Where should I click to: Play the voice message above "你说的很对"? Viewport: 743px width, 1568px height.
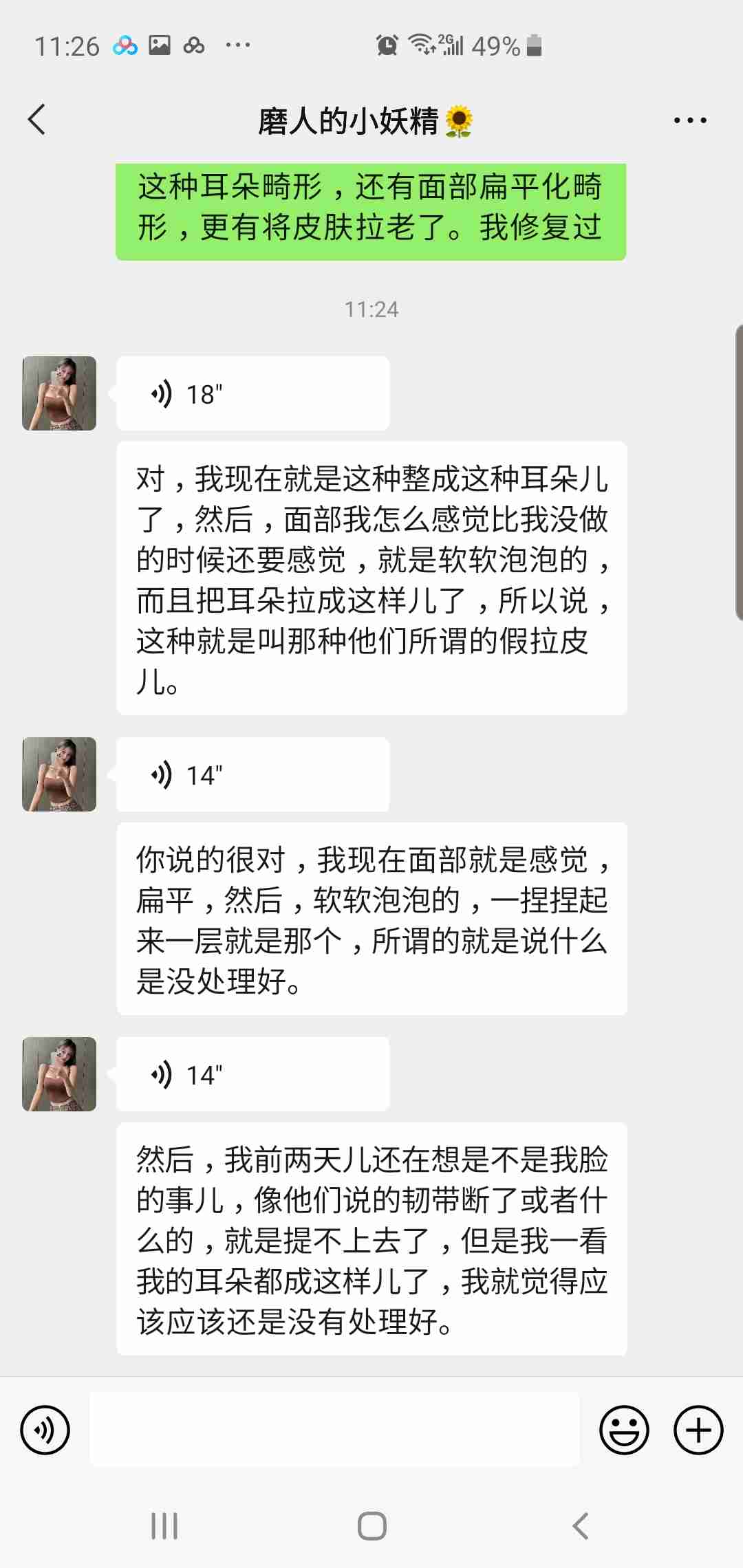point(252,775)
